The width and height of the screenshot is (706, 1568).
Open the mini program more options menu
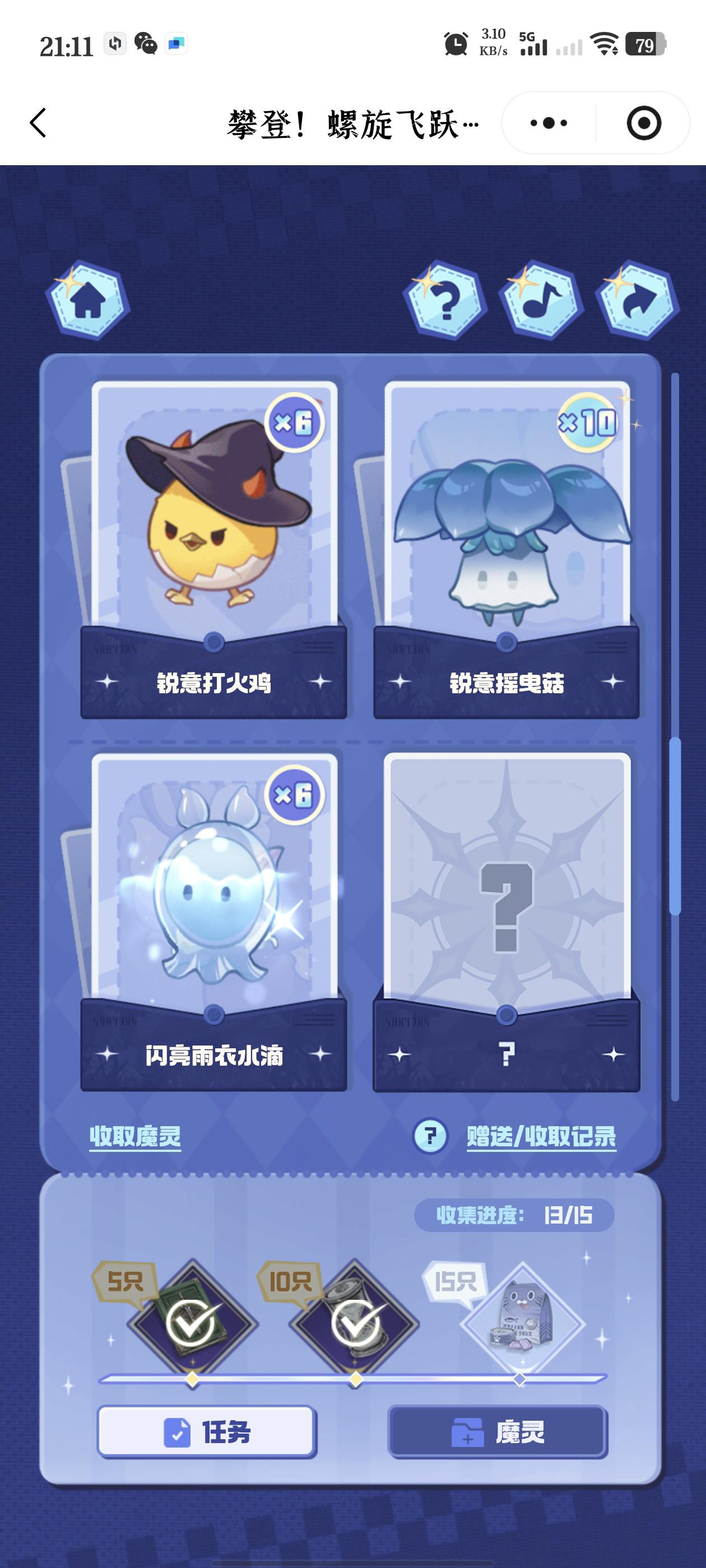click(x=548, y=123)
